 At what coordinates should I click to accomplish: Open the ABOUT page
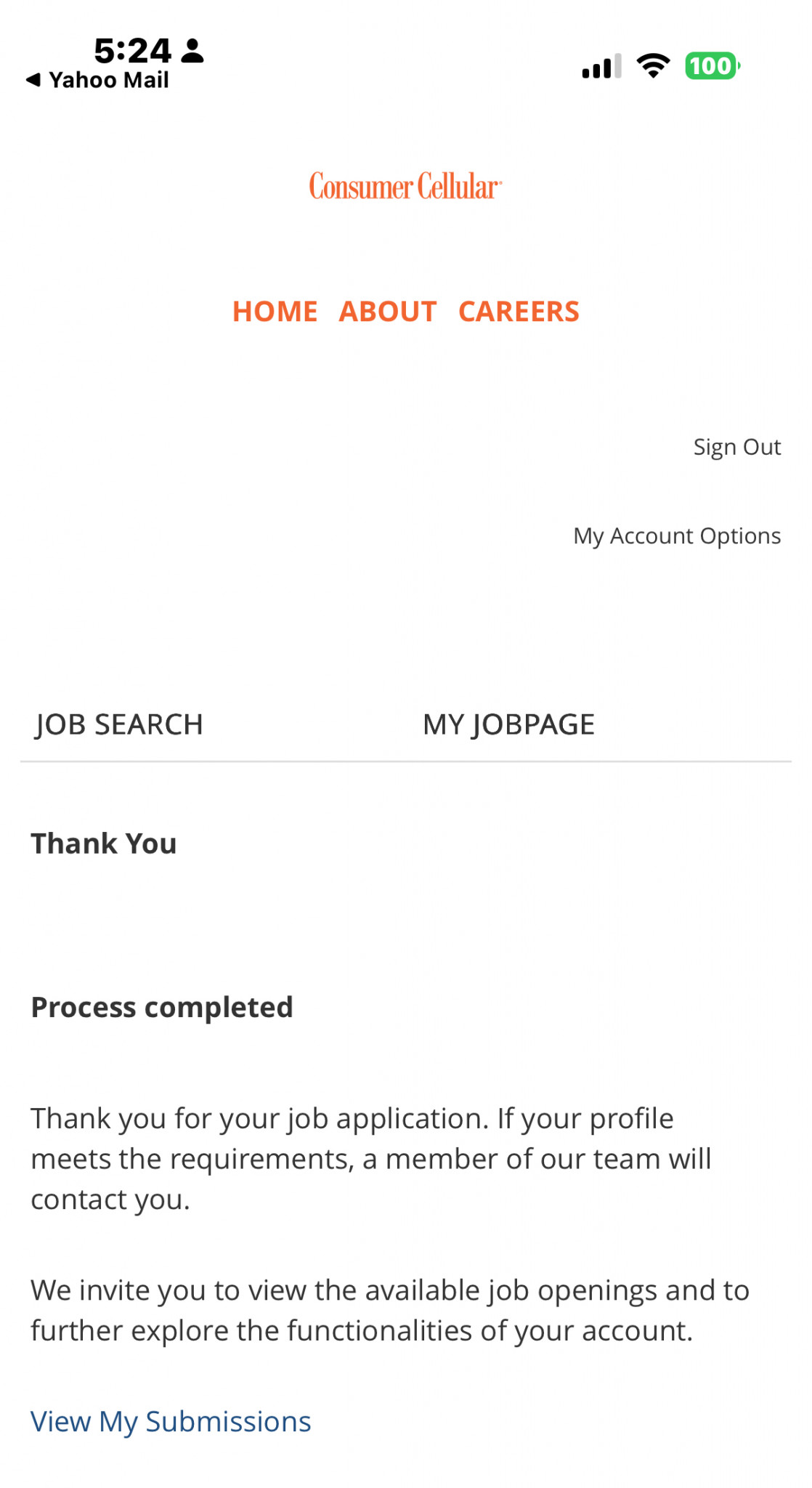388,312
